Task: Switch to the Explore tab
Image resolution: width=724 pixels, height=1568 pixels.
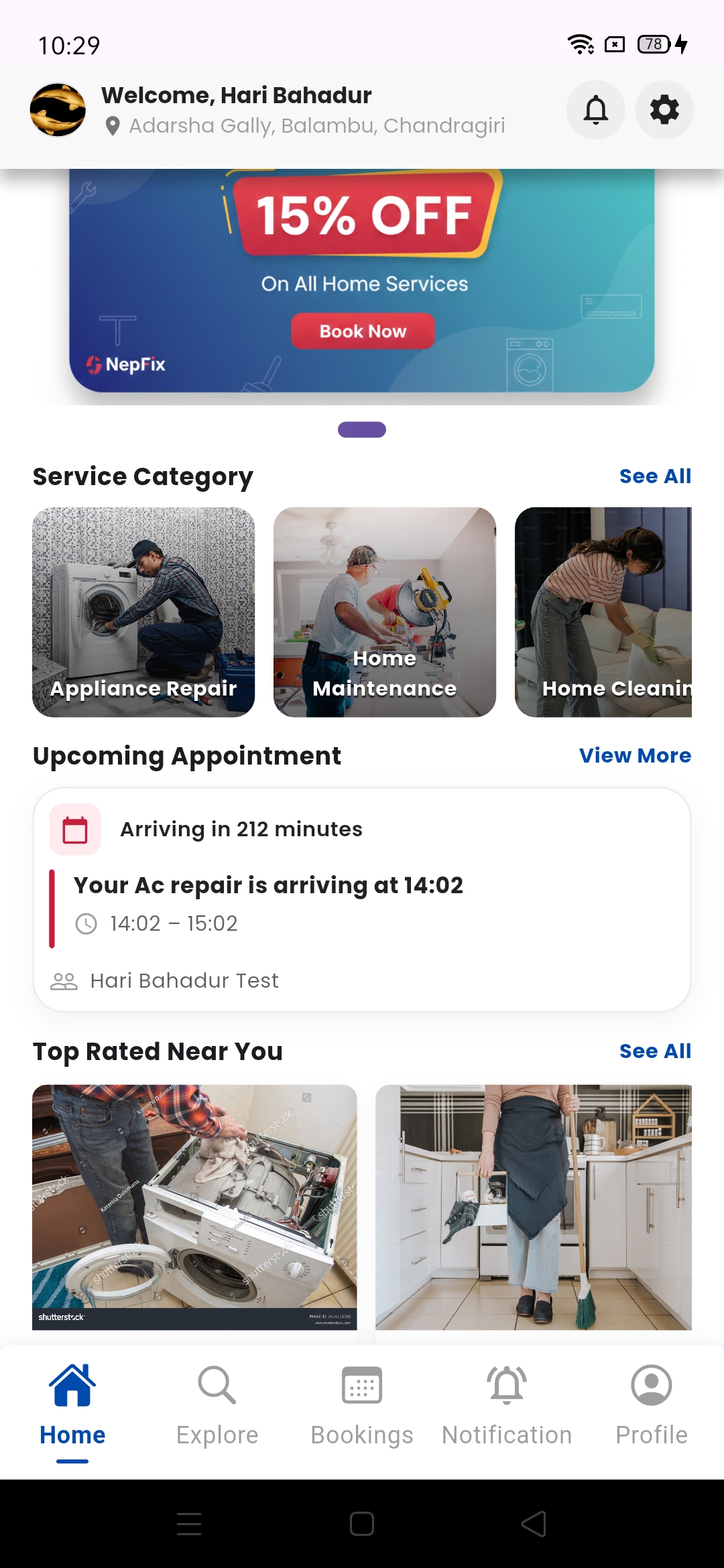Action: (217, 1404)
